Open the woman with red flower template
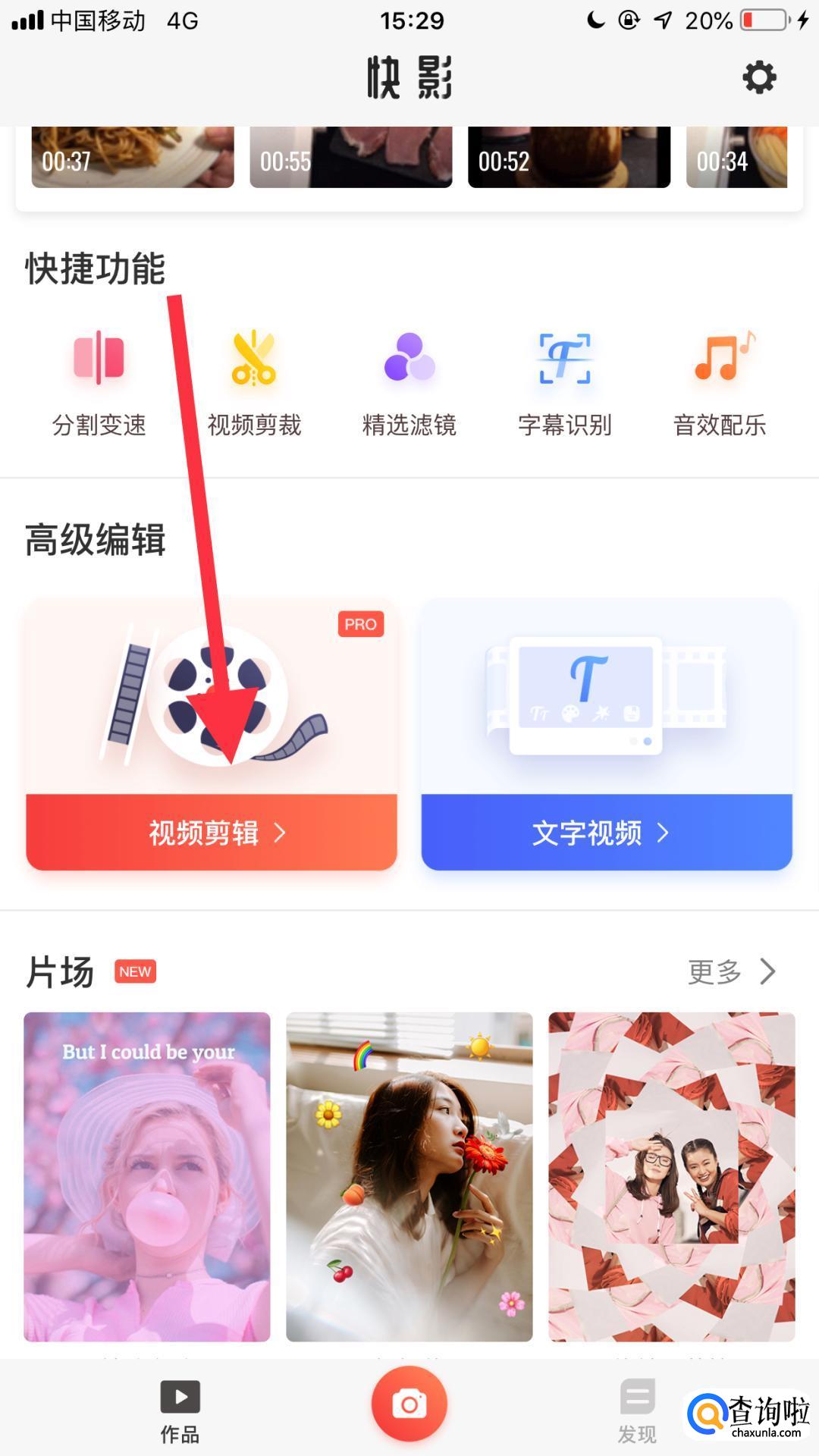Viewport: 819px width, 1456px height. pyautogui.click(x=409, y=1176)
